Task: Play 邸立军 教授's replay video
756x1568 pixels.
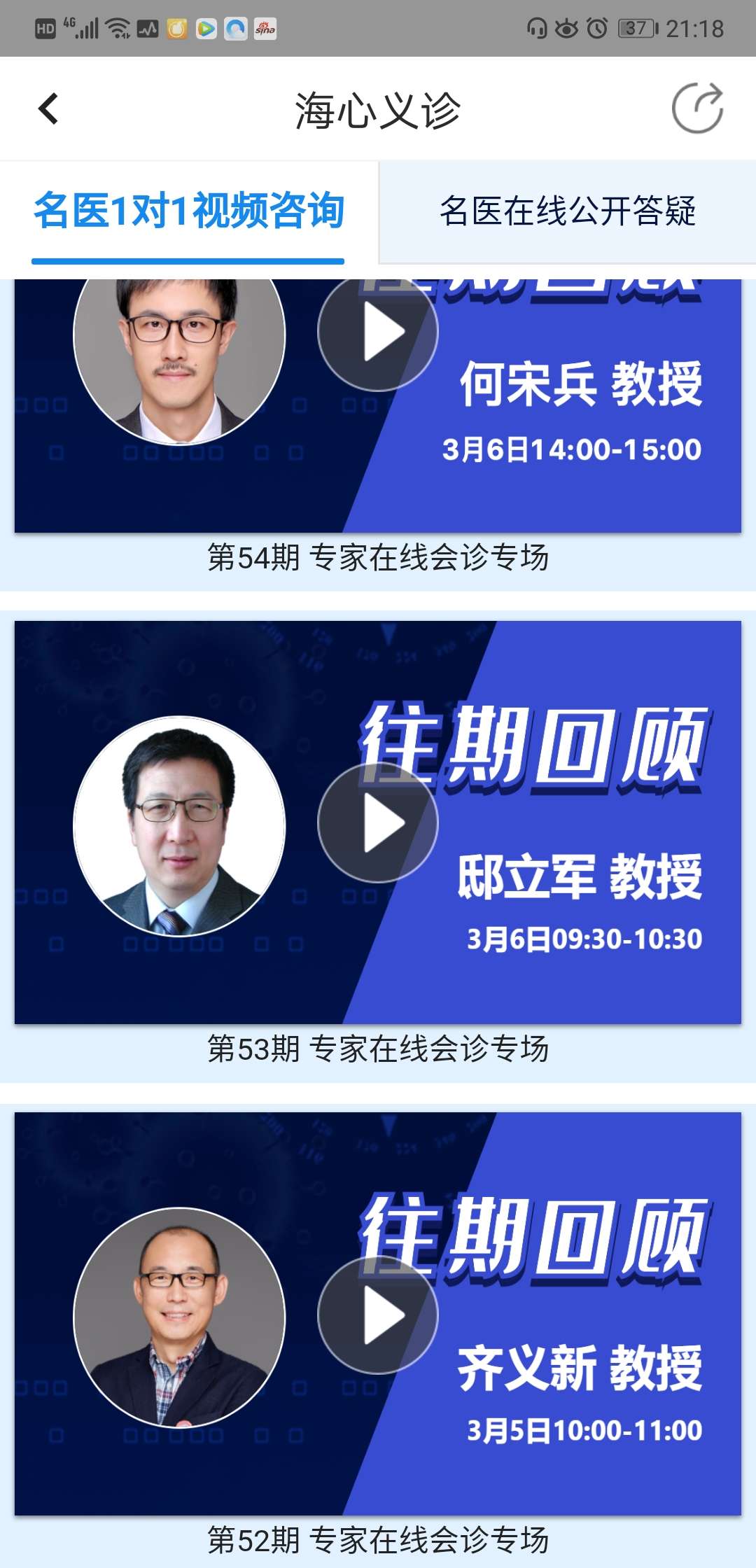Action: point(378,822)
